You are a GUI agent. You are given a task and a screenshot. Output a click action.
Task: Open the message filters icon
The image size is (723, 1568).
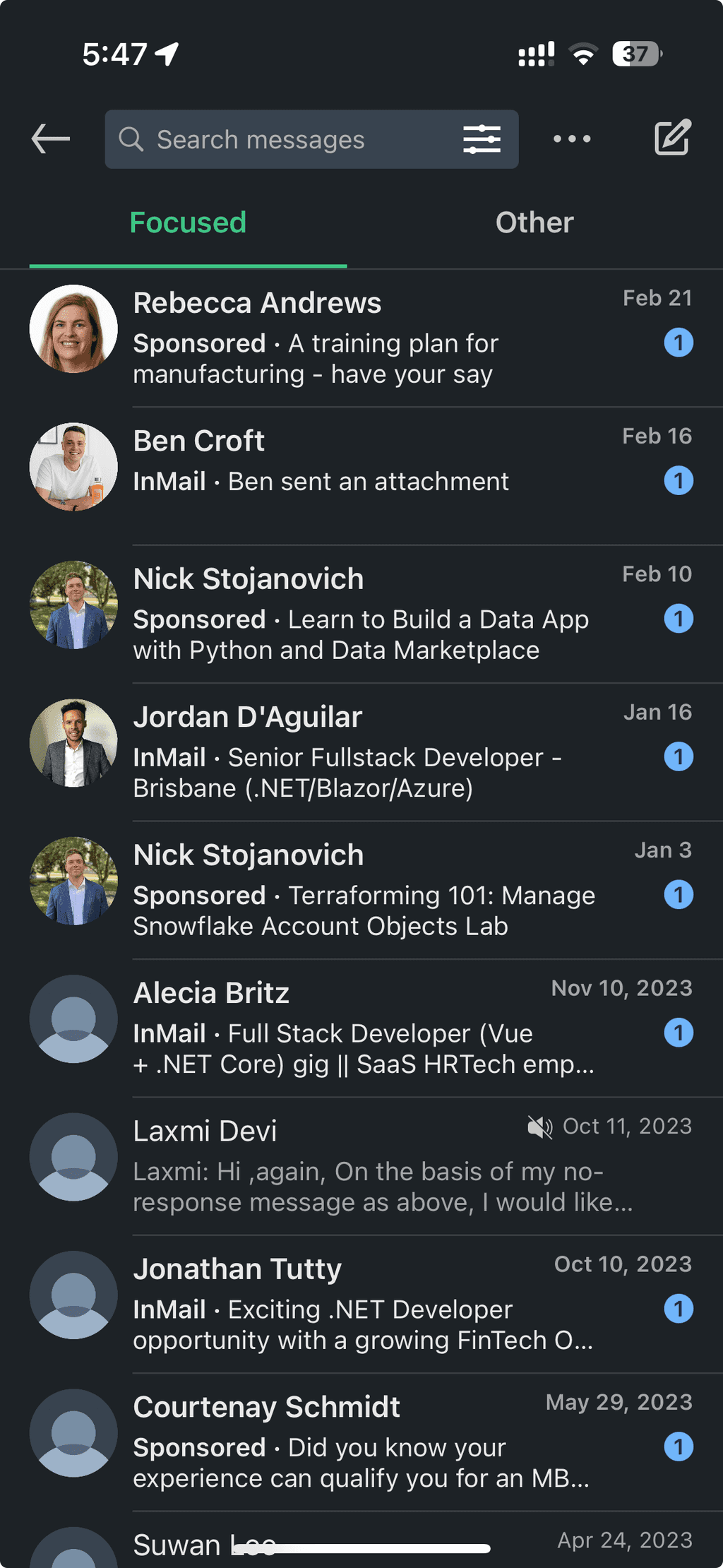pos(482,139)
